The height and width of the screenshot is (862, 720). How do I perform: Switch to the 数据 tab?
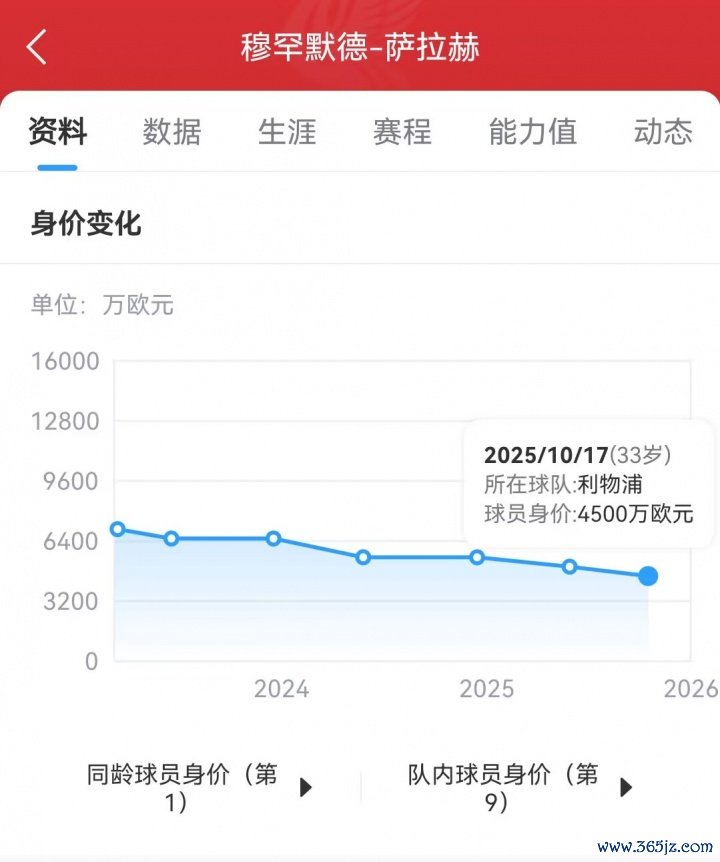[x=172, y=131]
